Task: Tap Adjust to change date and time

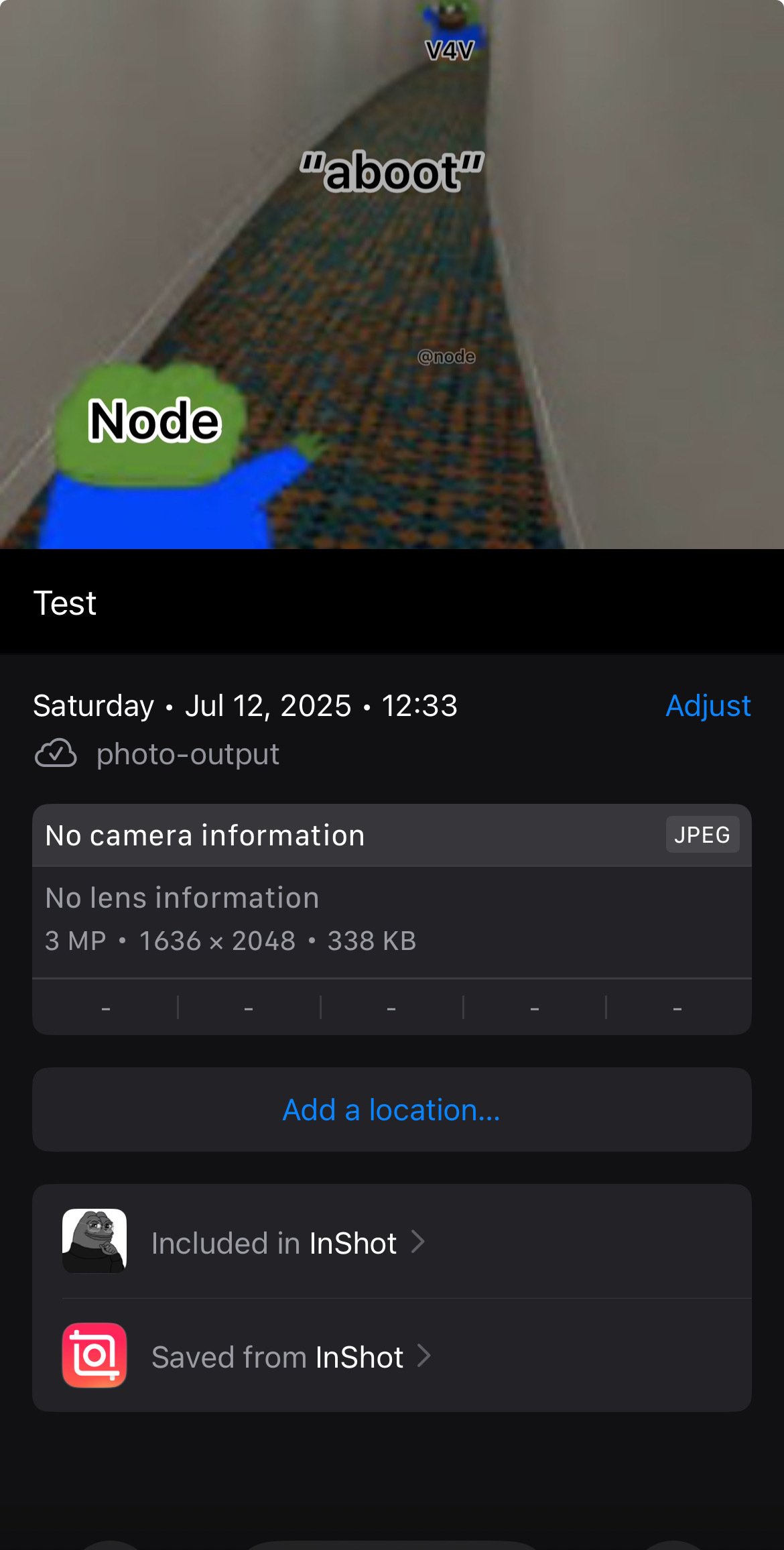Action: [708, 706]
